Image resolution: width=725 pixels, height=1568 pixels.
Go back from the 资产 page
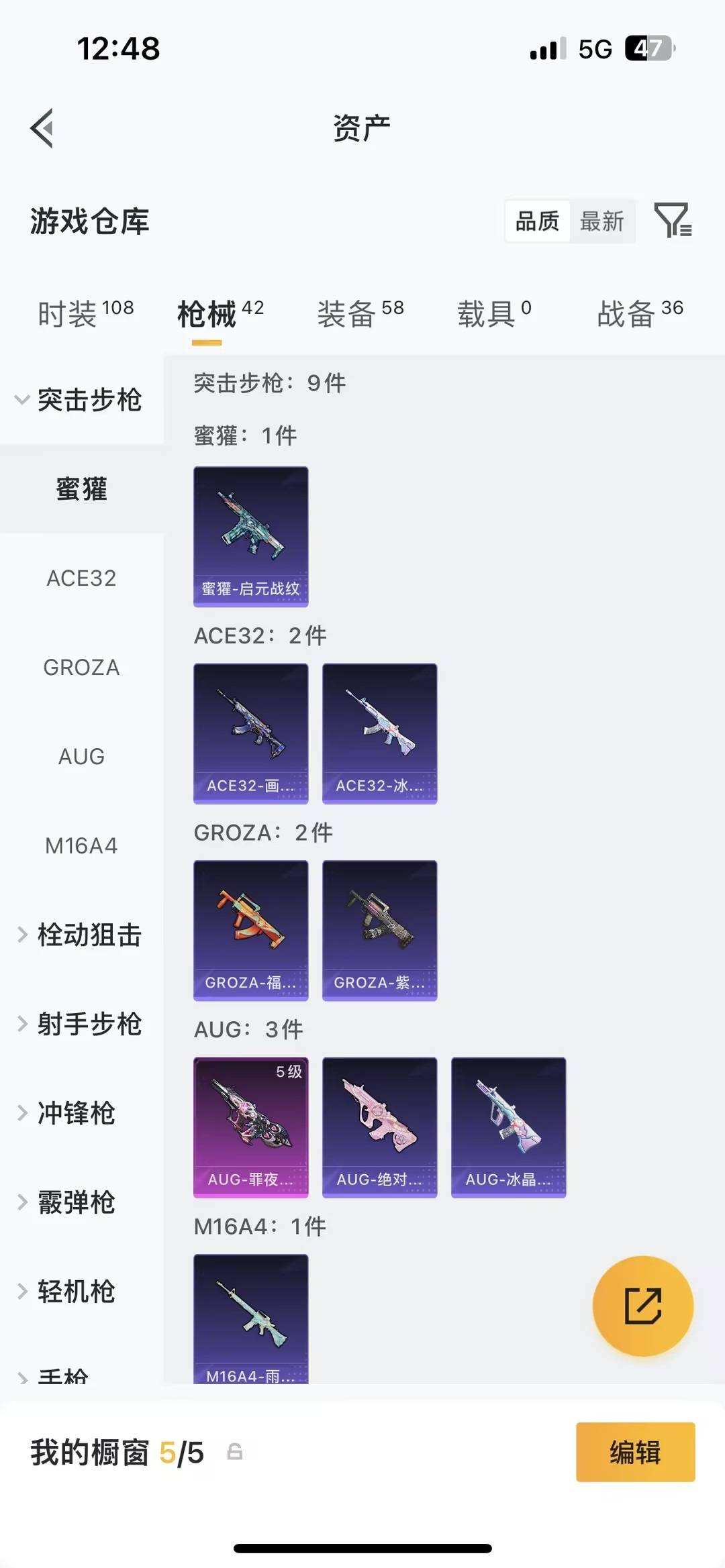pos(42,128)
